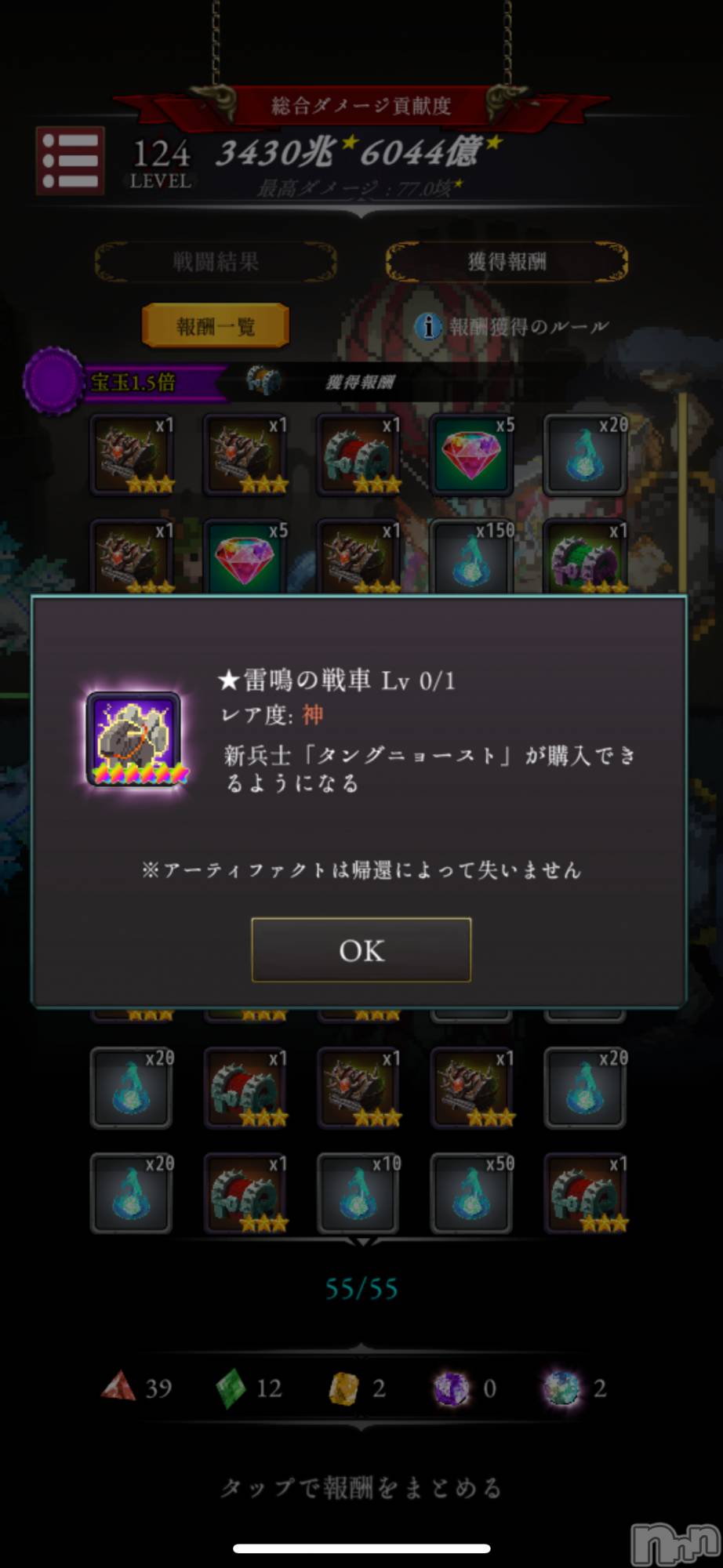View 報酬獲得のルール info
Viewport: 723px width, 1568px height.
[x=513, y=327]
